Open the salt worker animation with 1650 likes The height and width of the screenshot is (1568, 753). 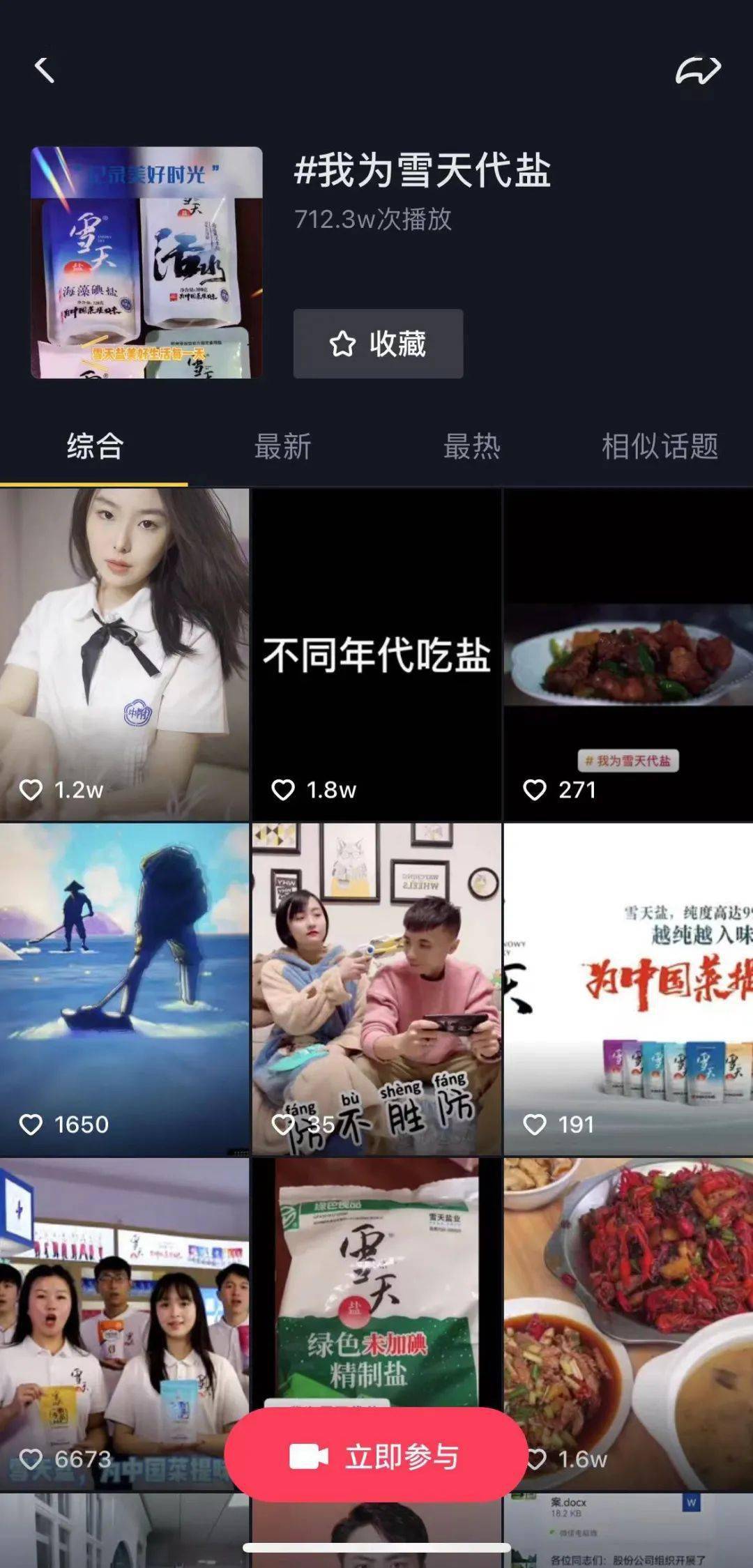[x=124, y=989]
